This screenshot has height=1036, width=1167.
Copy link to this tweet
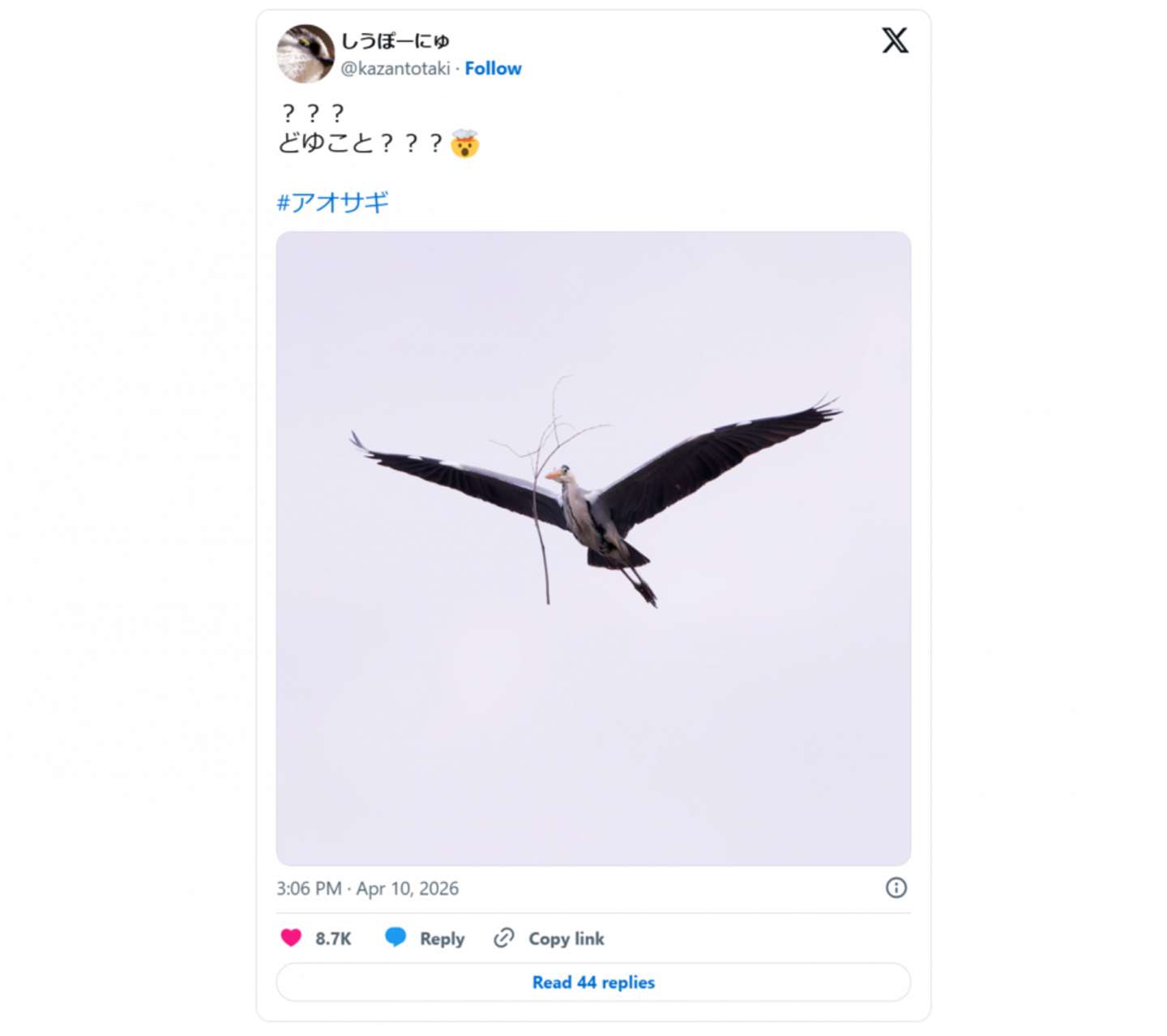point(549,938)
